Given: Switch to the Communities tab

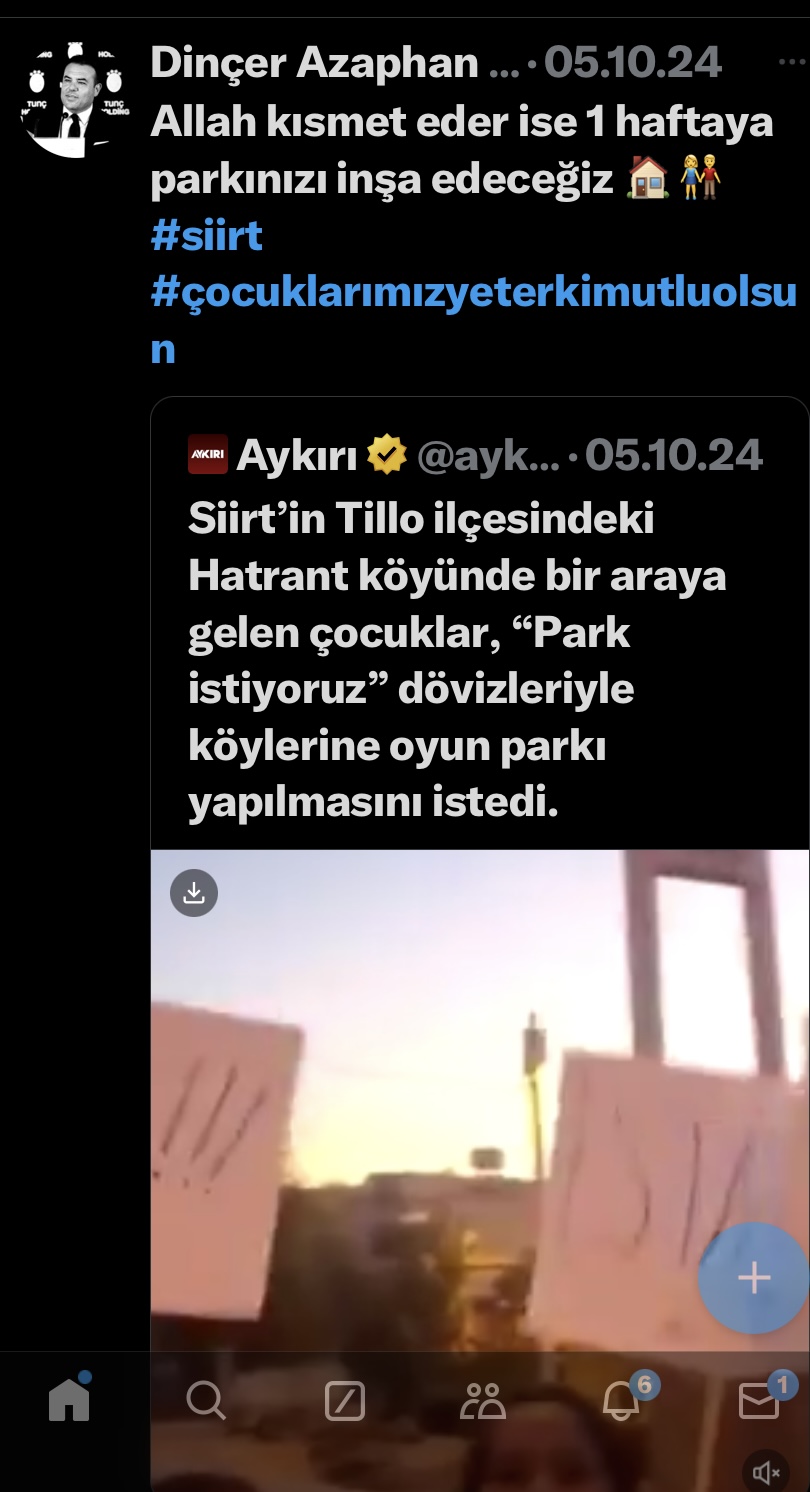Looking at the screenshot, I should pos(483,1401).
